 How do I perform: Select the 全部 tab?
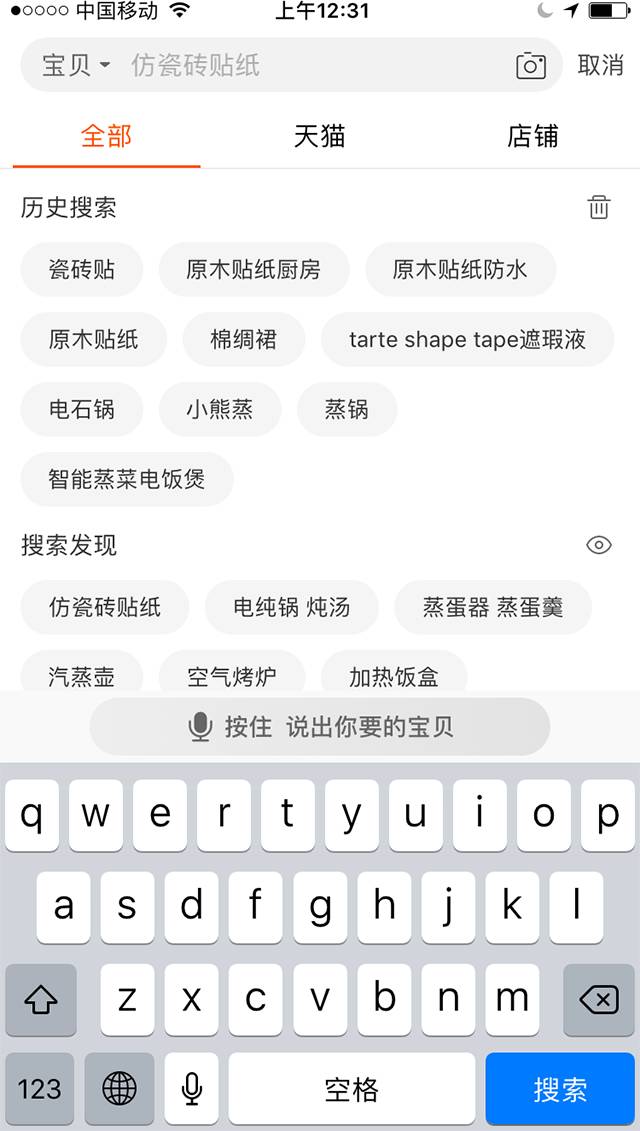click(106, 136)
